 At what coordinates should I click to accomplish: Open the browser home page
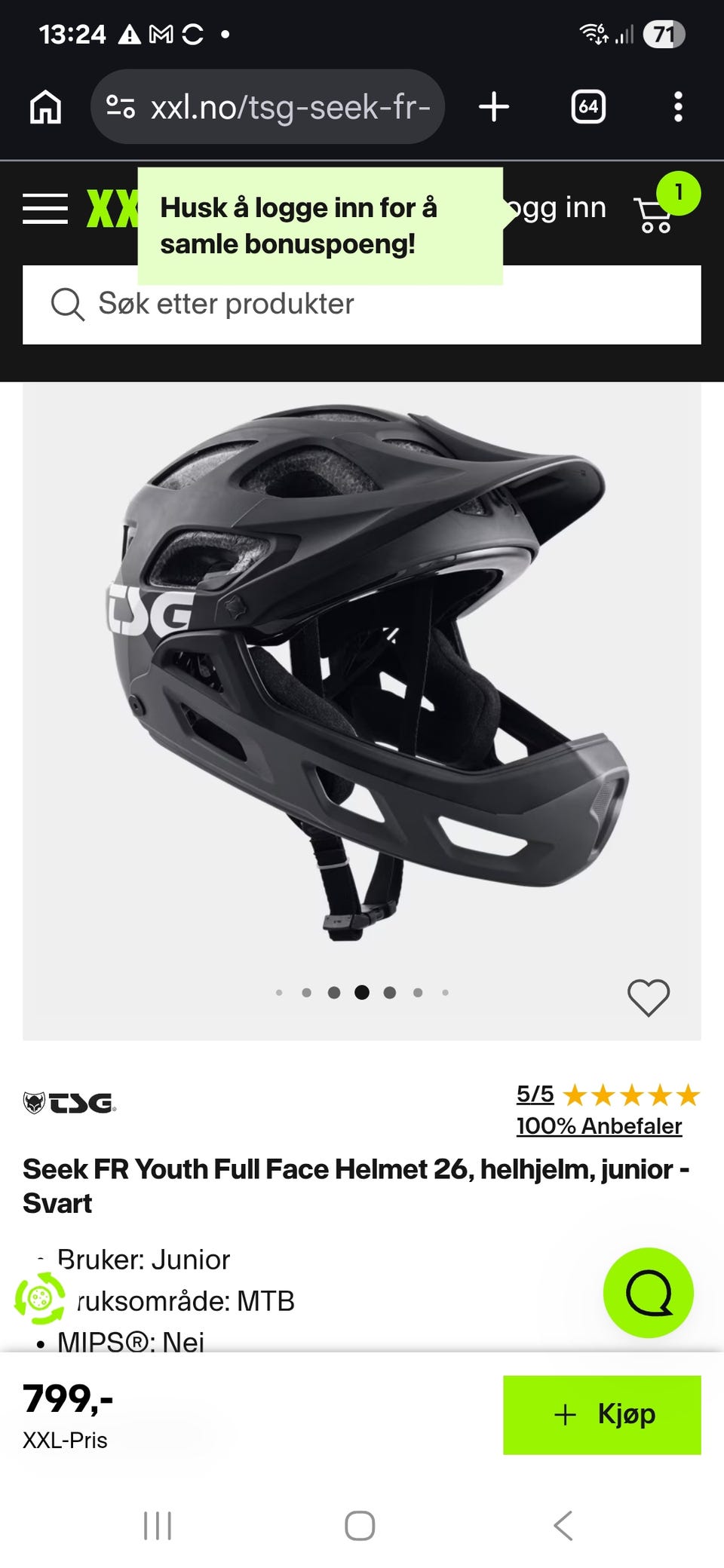(x=45, y=106)
